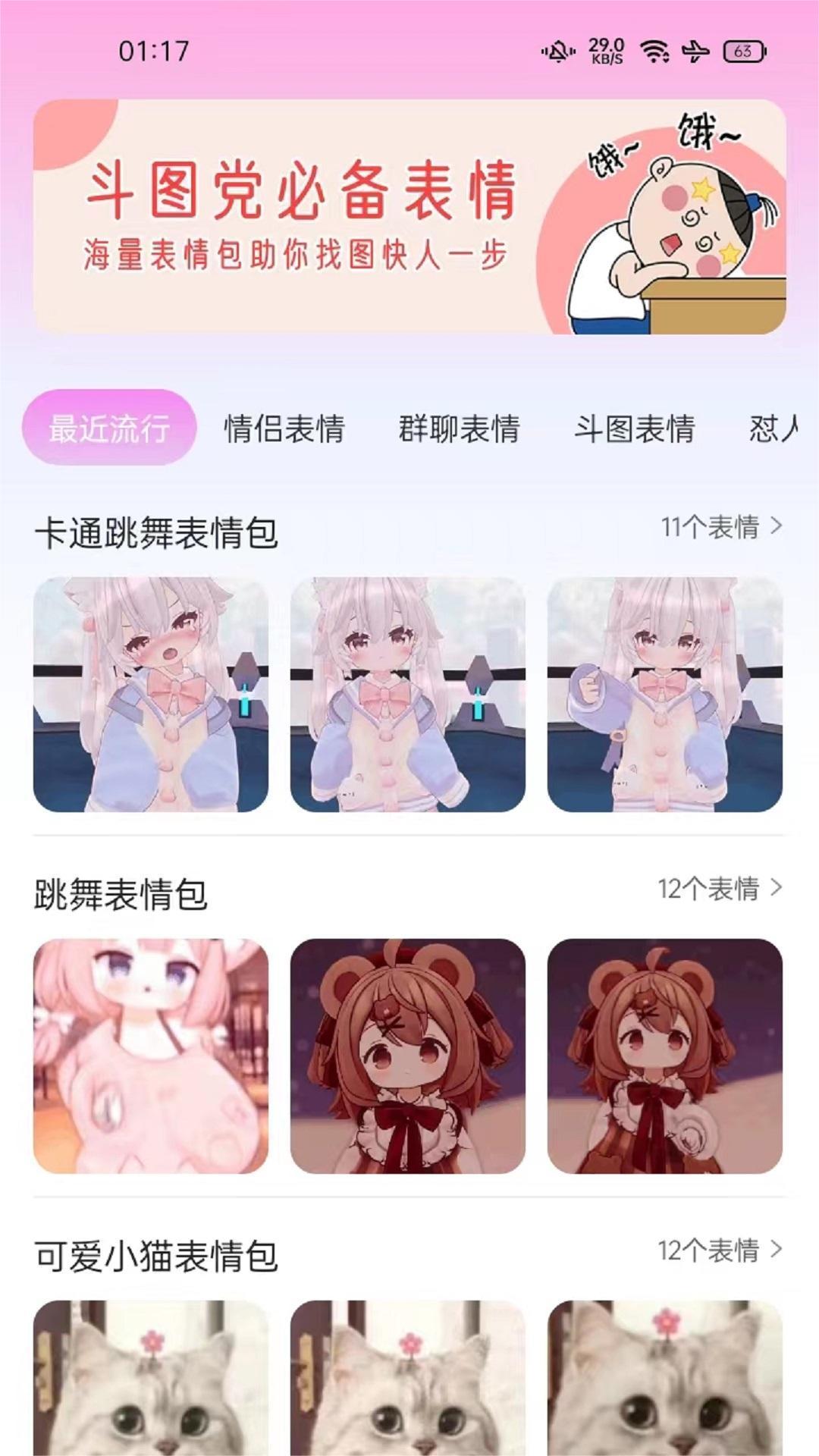
Task: Switch to the 群聊表情 tab
Action: 460,428
